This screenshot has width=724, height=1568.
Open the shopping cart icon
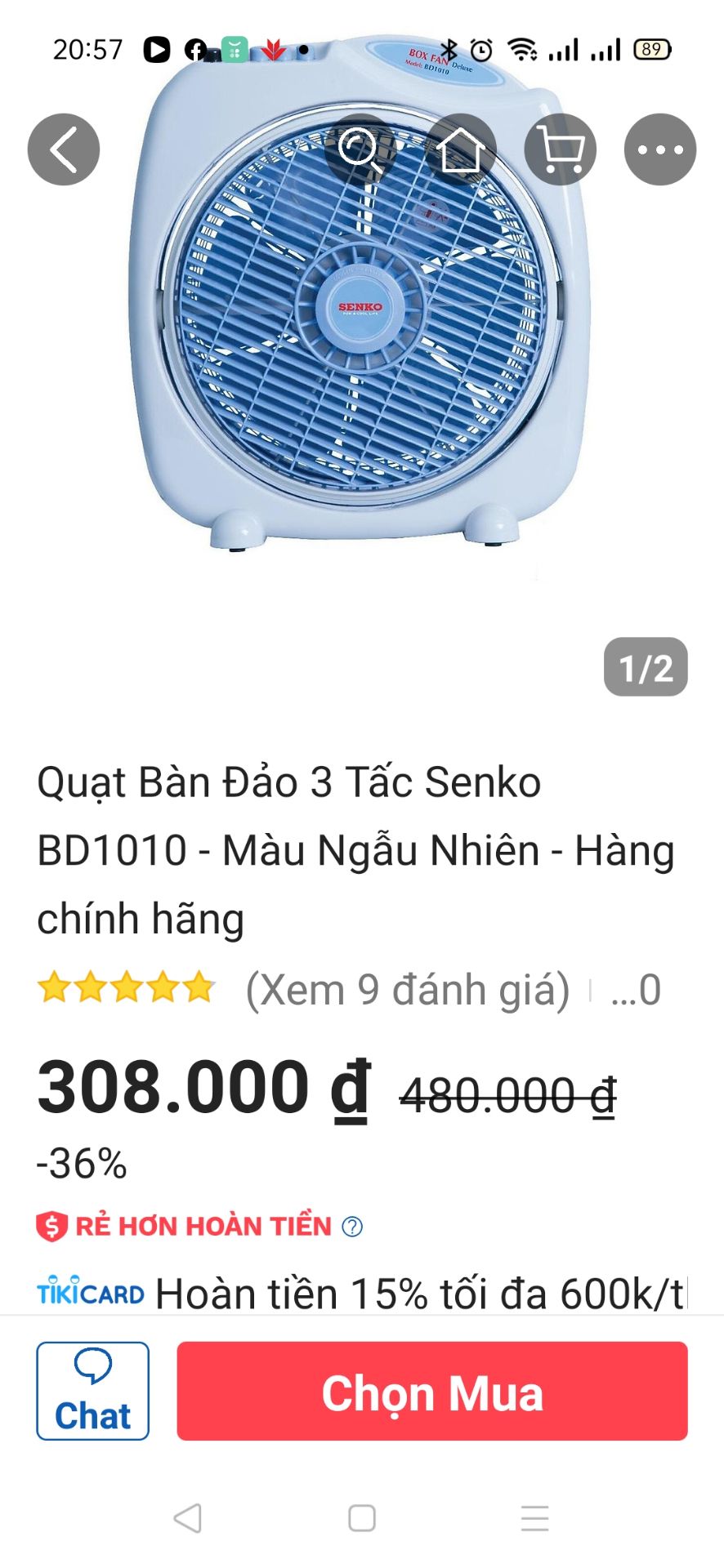pos(560,149)
